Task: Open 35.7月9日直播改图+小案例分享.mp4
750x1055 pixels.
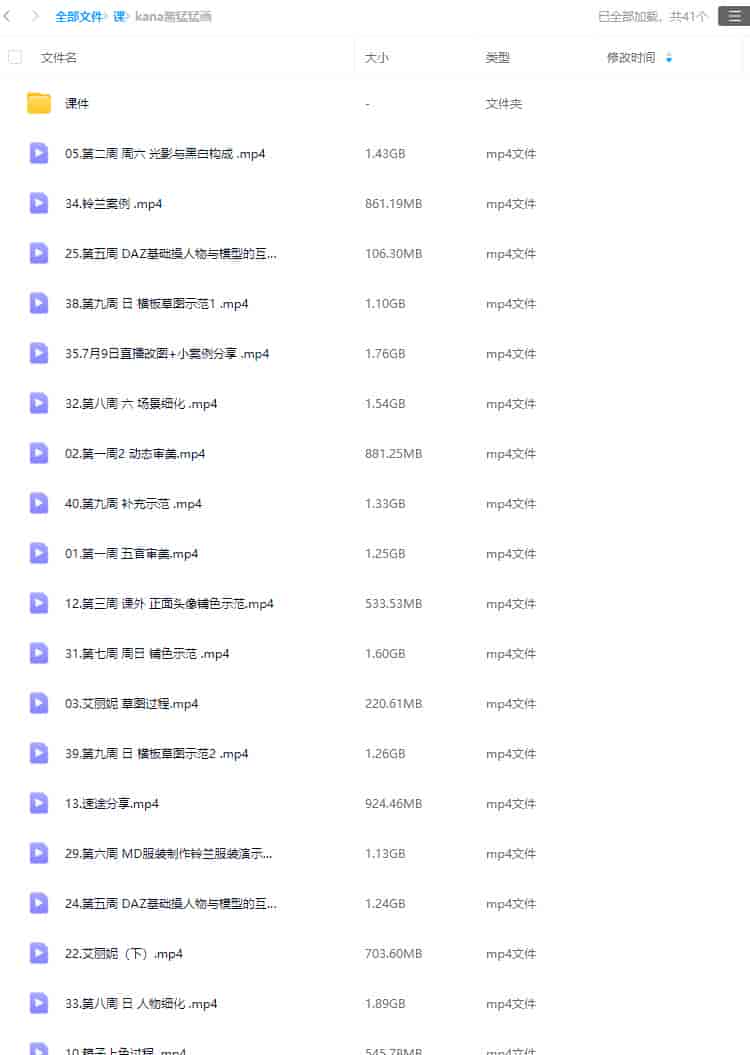Action: coord(167,354)
